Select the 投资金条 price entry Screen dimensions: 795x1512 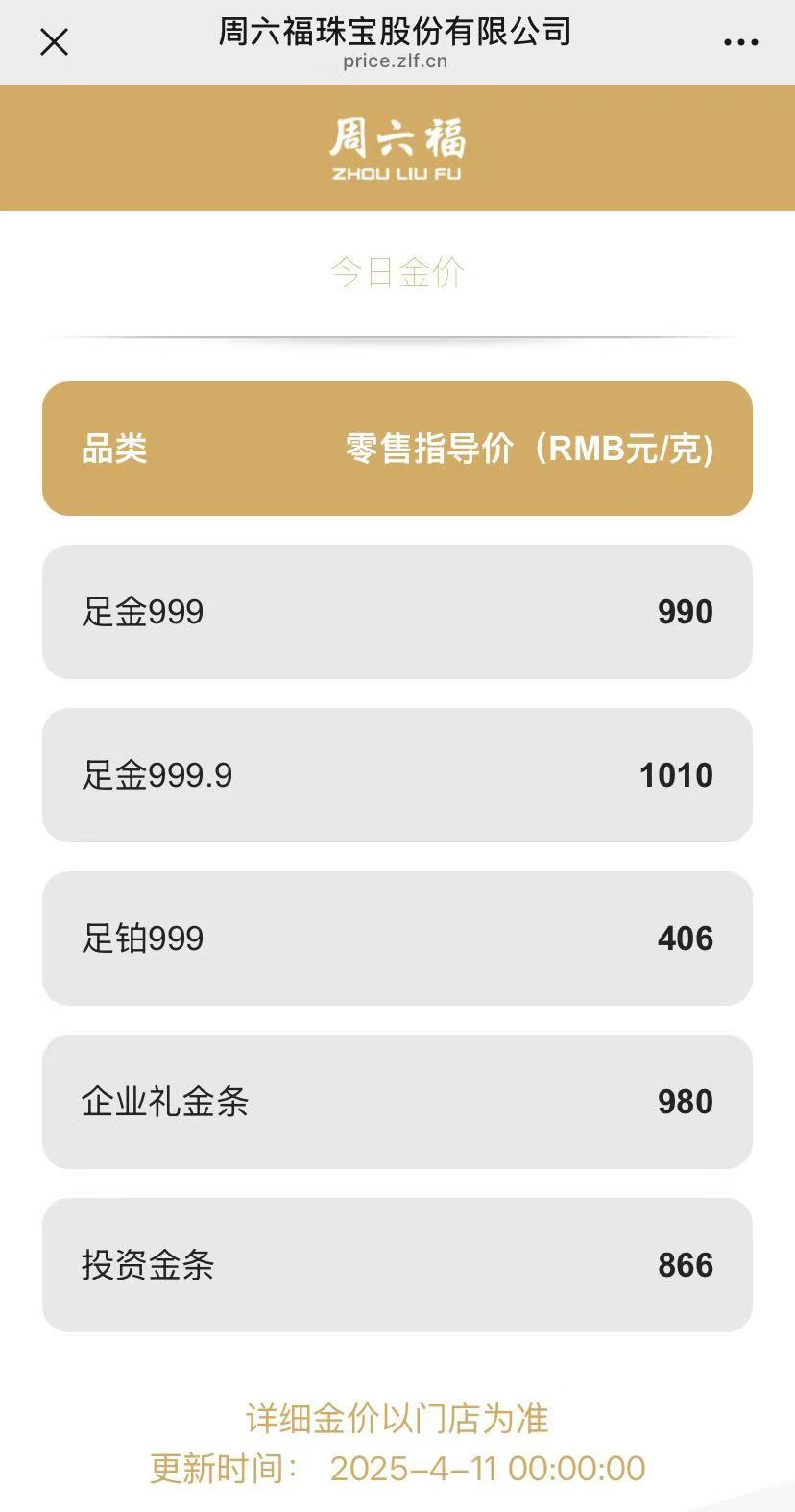pyautogui.click(x=397, y=1265)
